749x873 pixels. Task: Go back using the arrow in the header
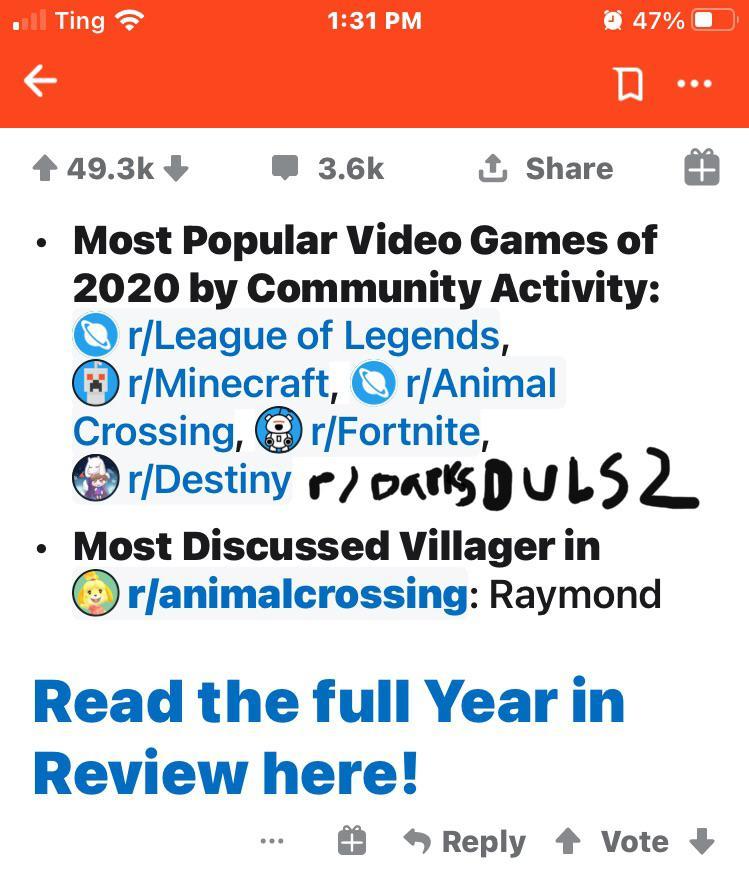pos(40,81)
